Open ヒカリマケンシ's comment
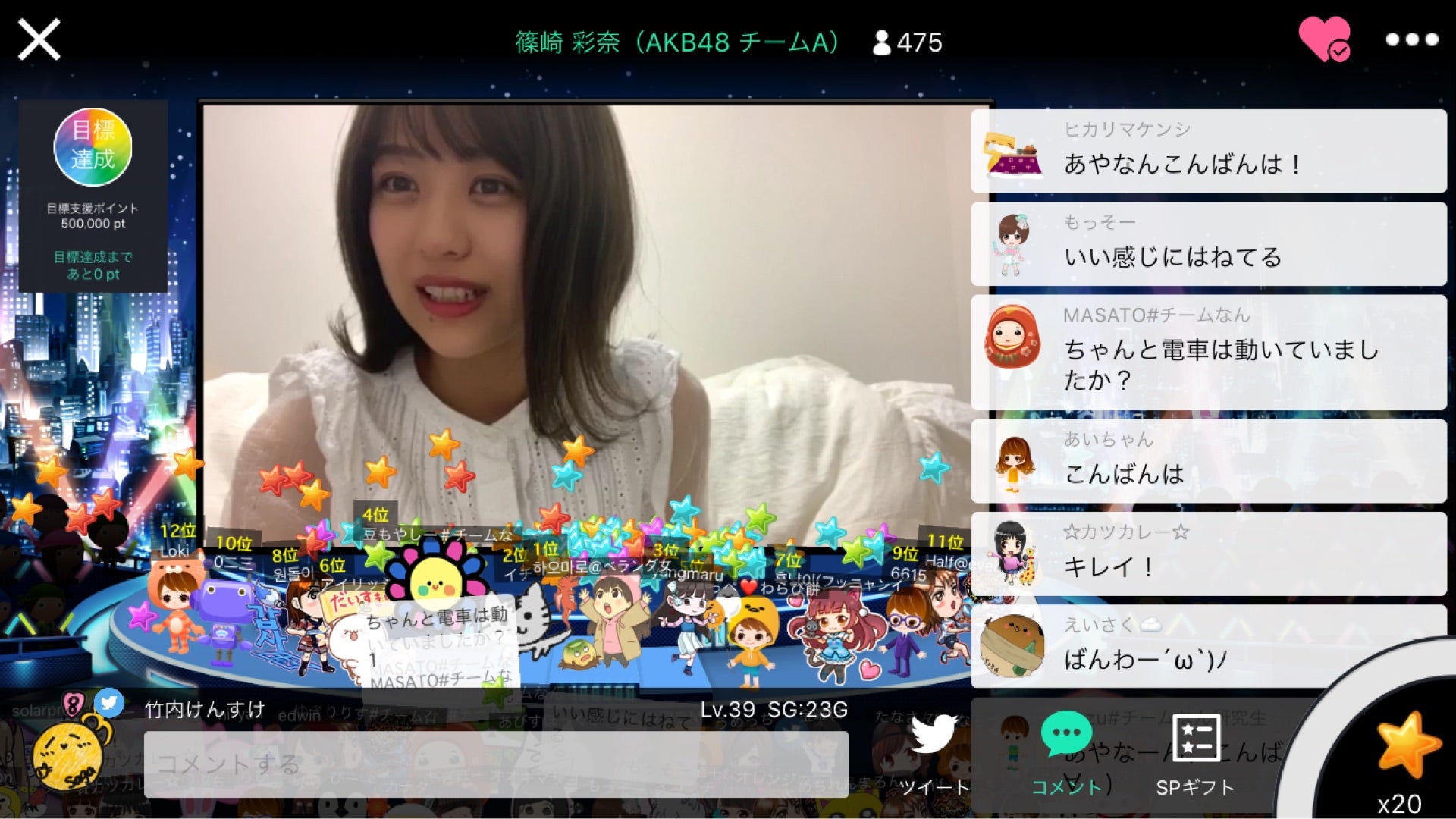 click(x=1209, y=151)
